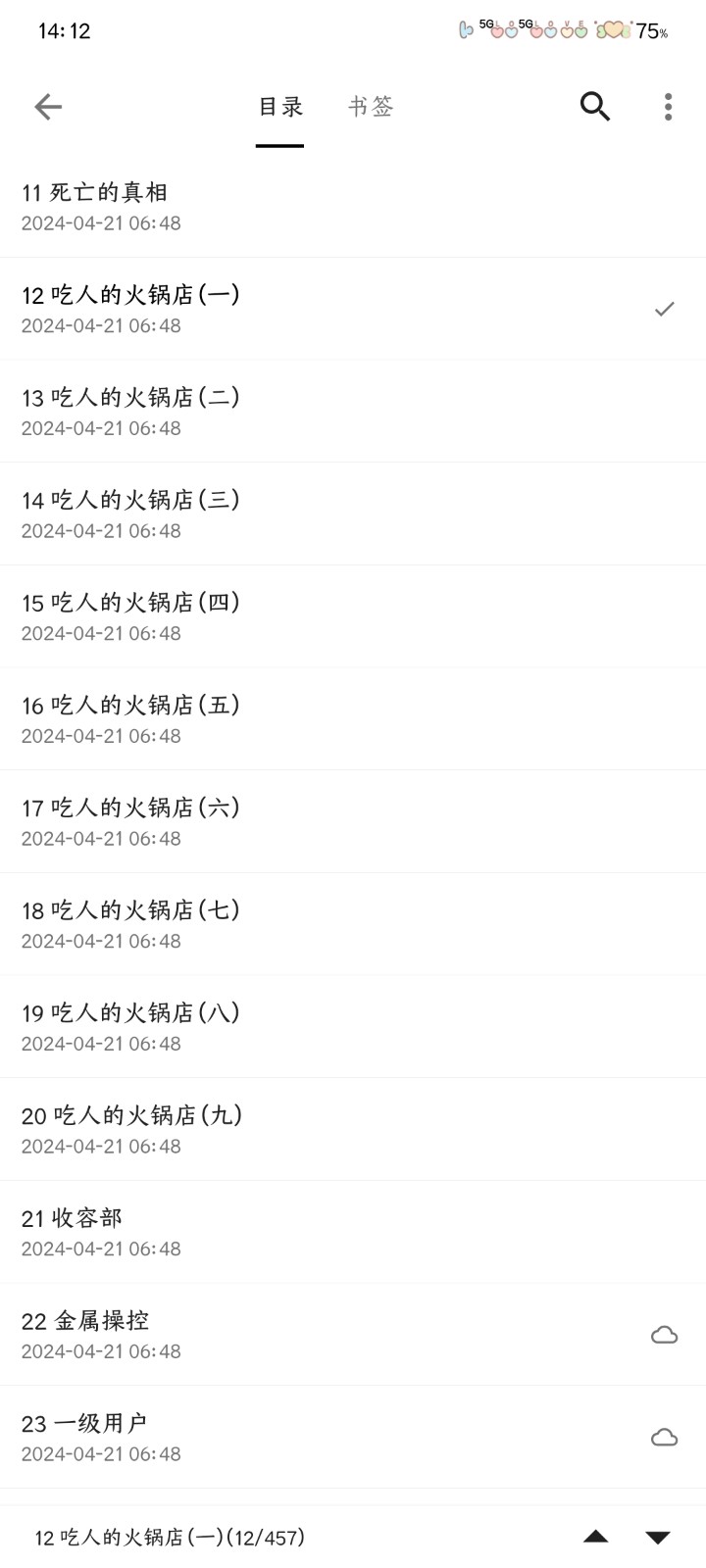Switch to the 书签 tab

(x=371, y=107)
